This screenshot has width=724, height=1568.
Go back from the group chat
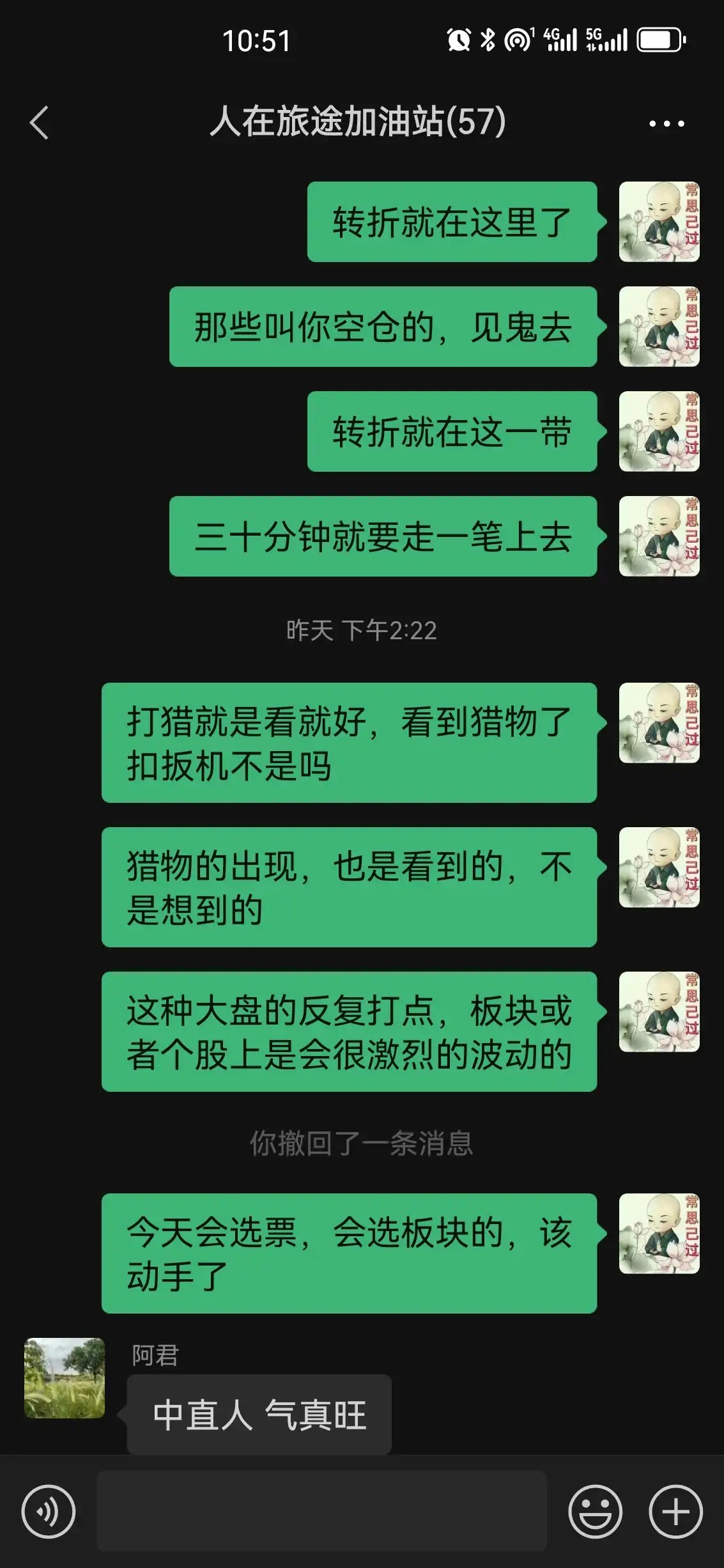pyautogui.click(x=40, y=122)
